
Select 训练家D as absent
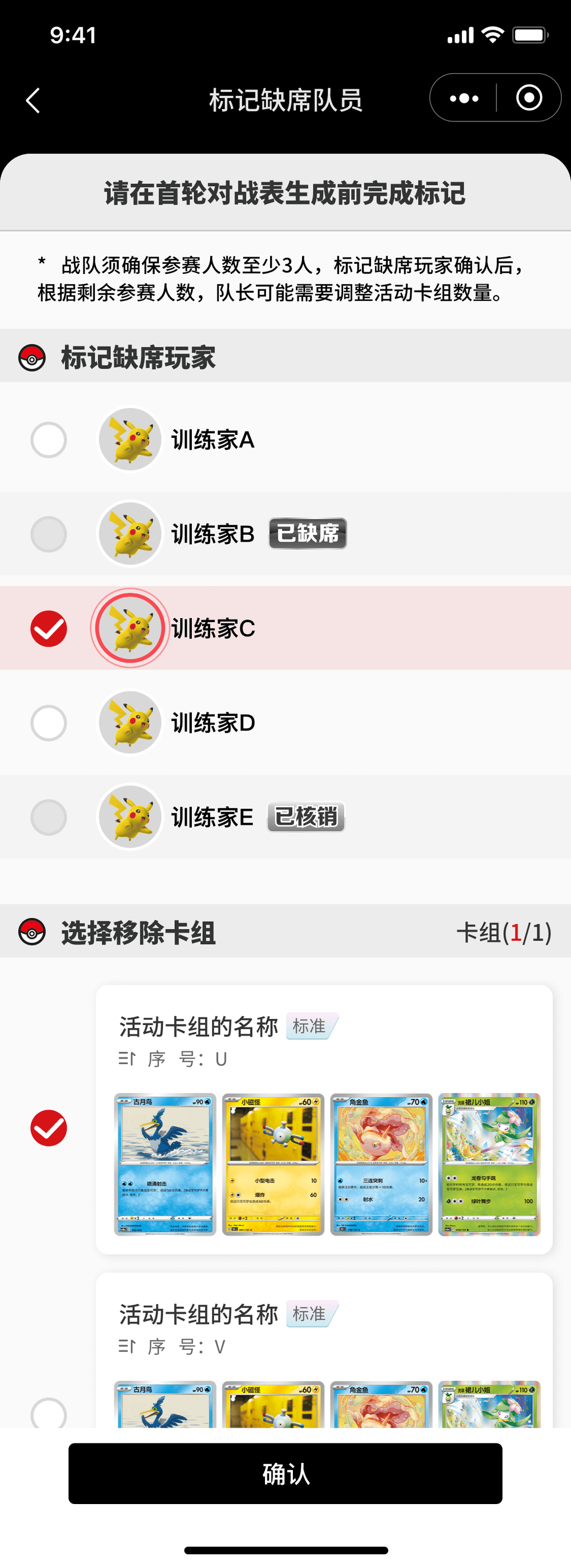coord(49,723)
